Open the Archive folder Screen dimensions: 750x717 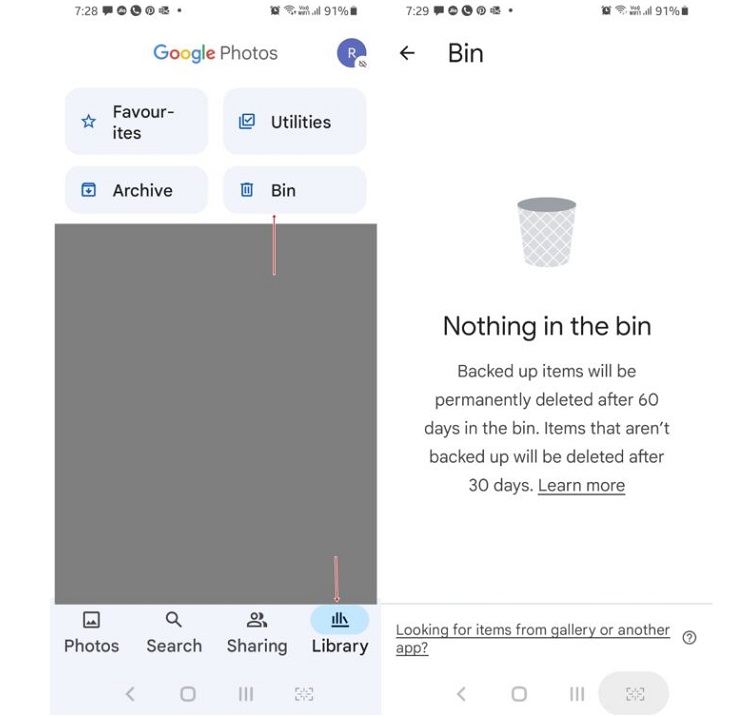pyautogui.click(x=136, y=190)
